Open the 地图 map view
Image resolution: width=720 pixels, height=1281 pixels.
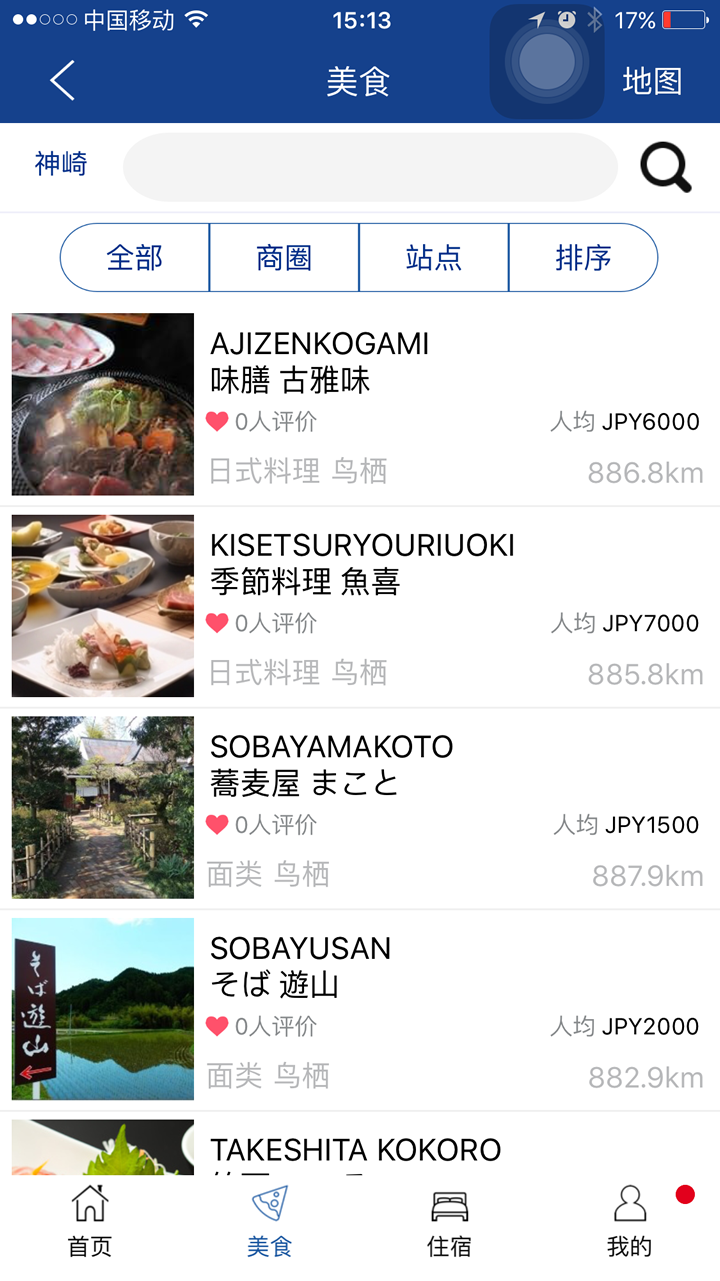click(x=652, y=81)
